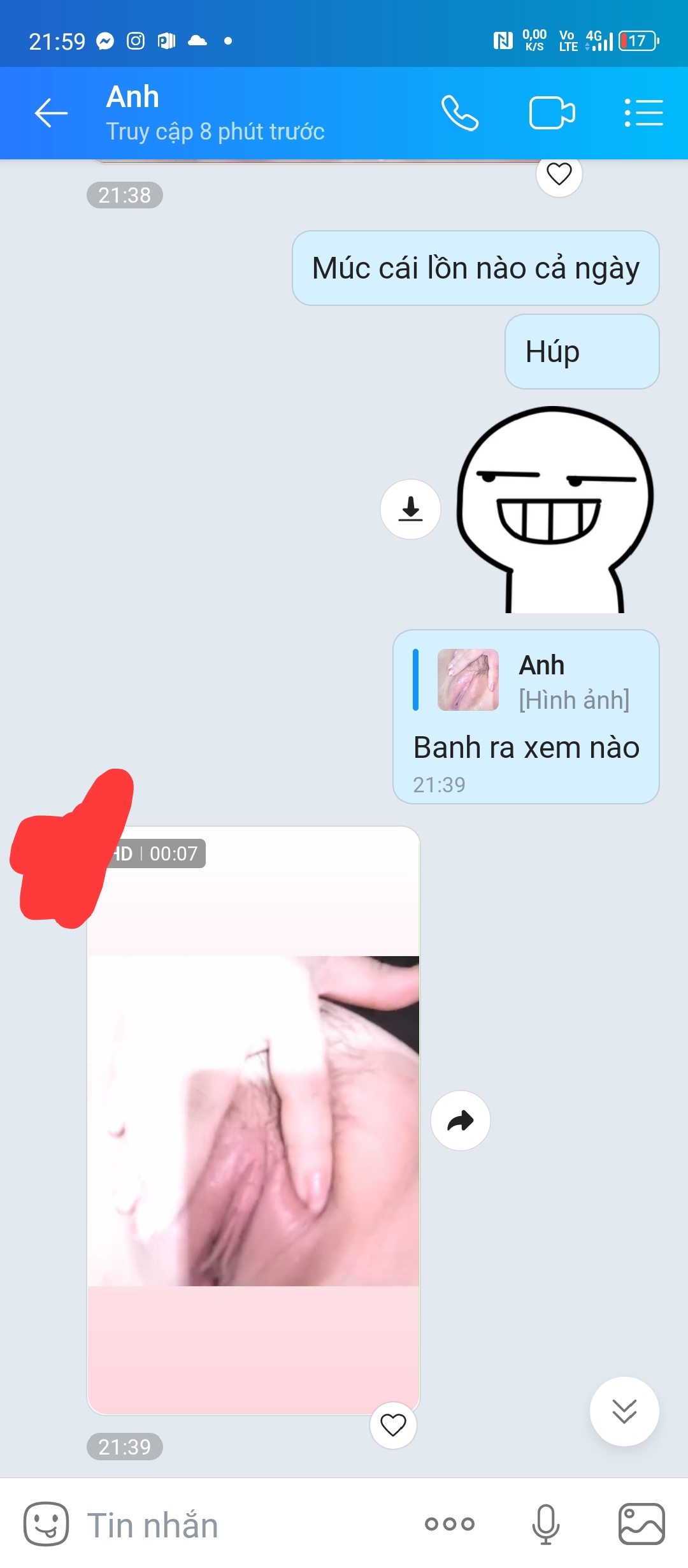Go back using the header arrow
The height and width of the screenshot is (1568, 688).
(x=51, y=113)
